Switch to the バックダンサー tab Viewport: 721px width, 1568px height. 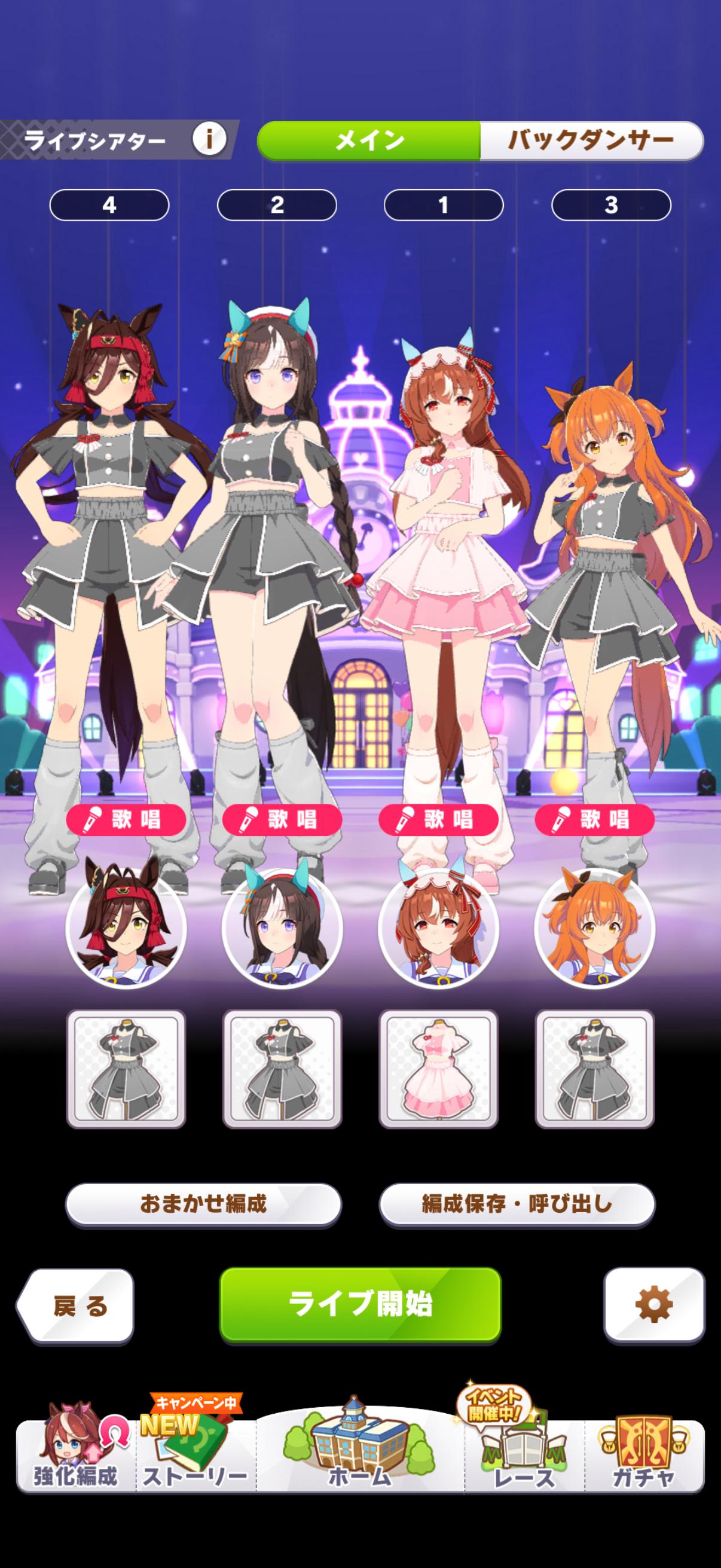point(591,141)
